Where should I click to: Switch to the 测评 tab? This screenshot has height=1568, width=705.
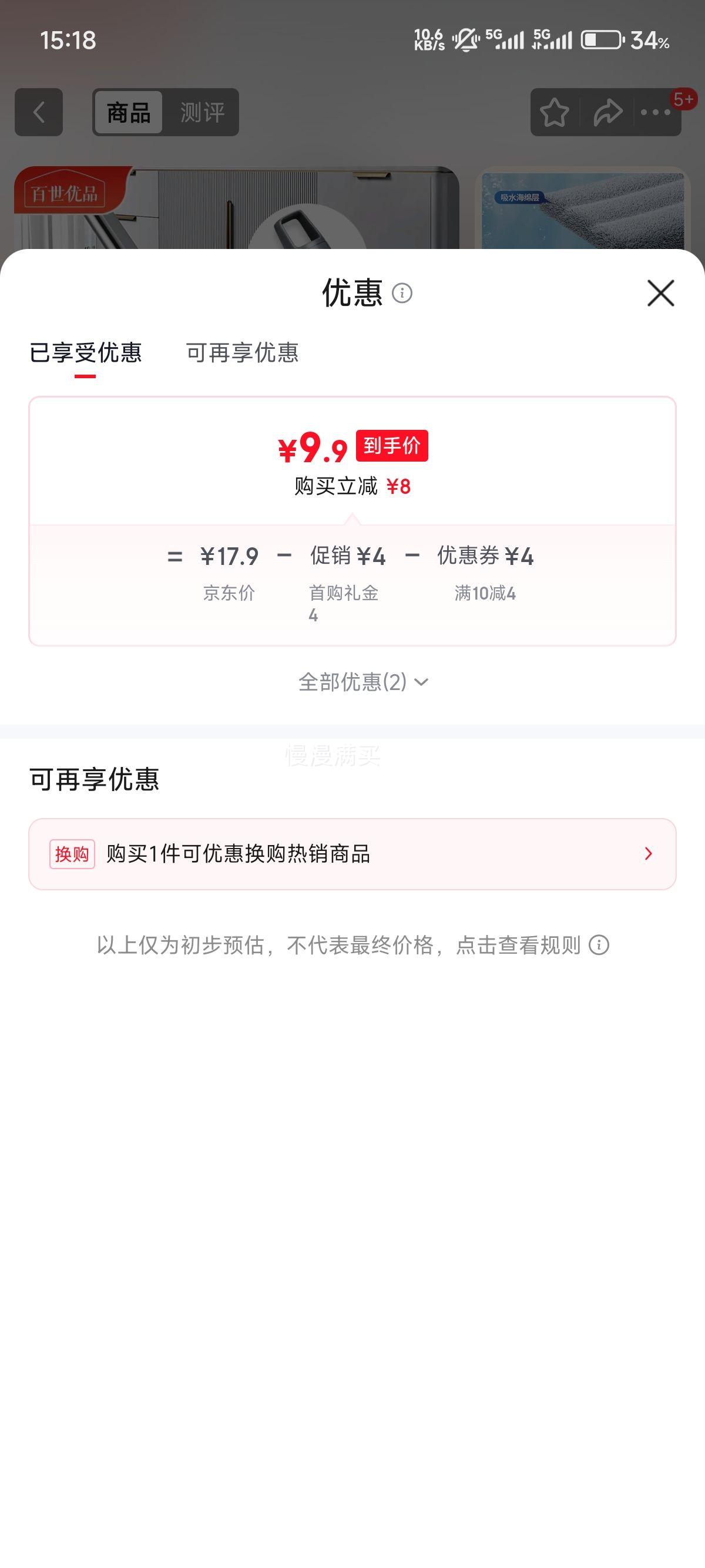point(201,112)
